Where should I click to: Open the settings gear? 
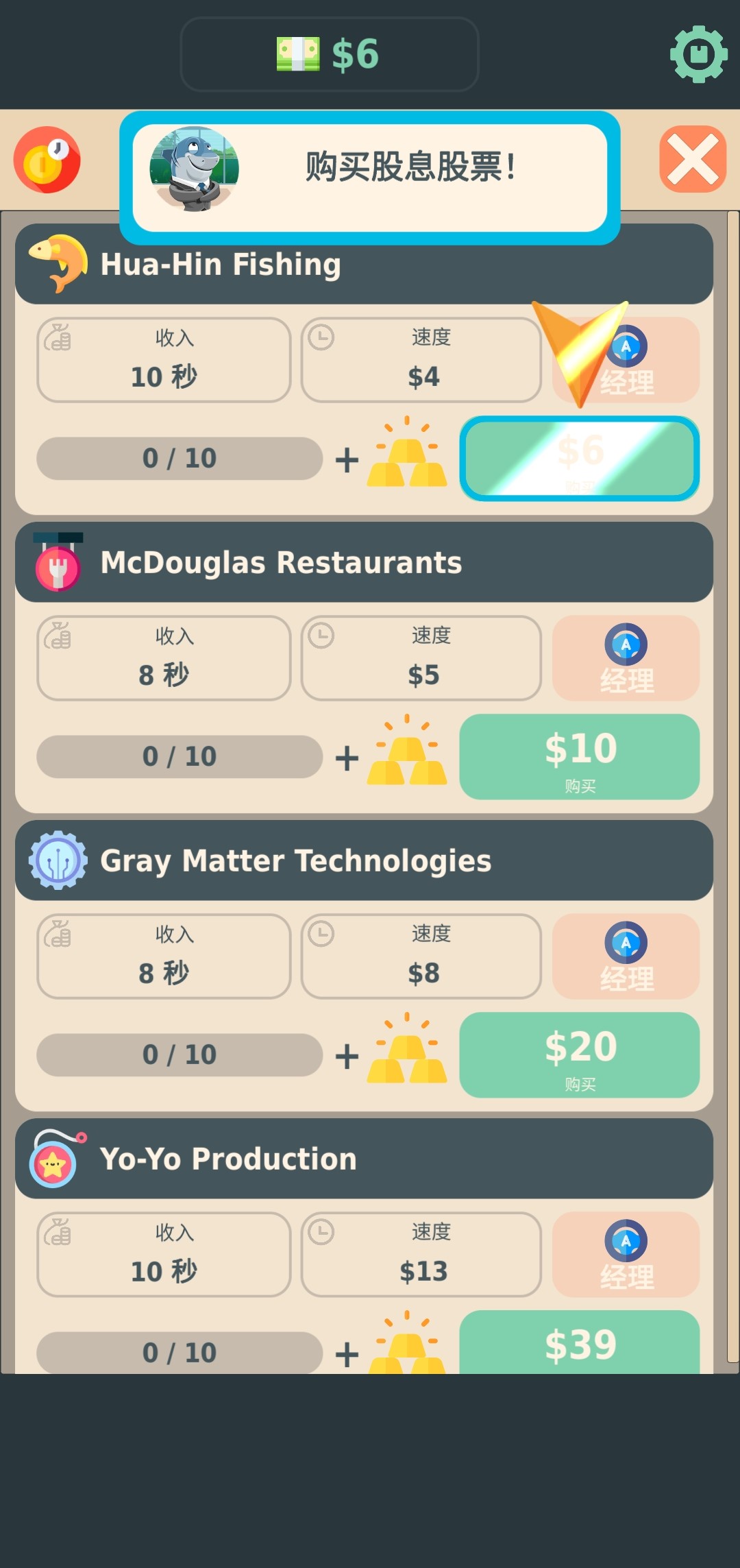pos(698,54)
